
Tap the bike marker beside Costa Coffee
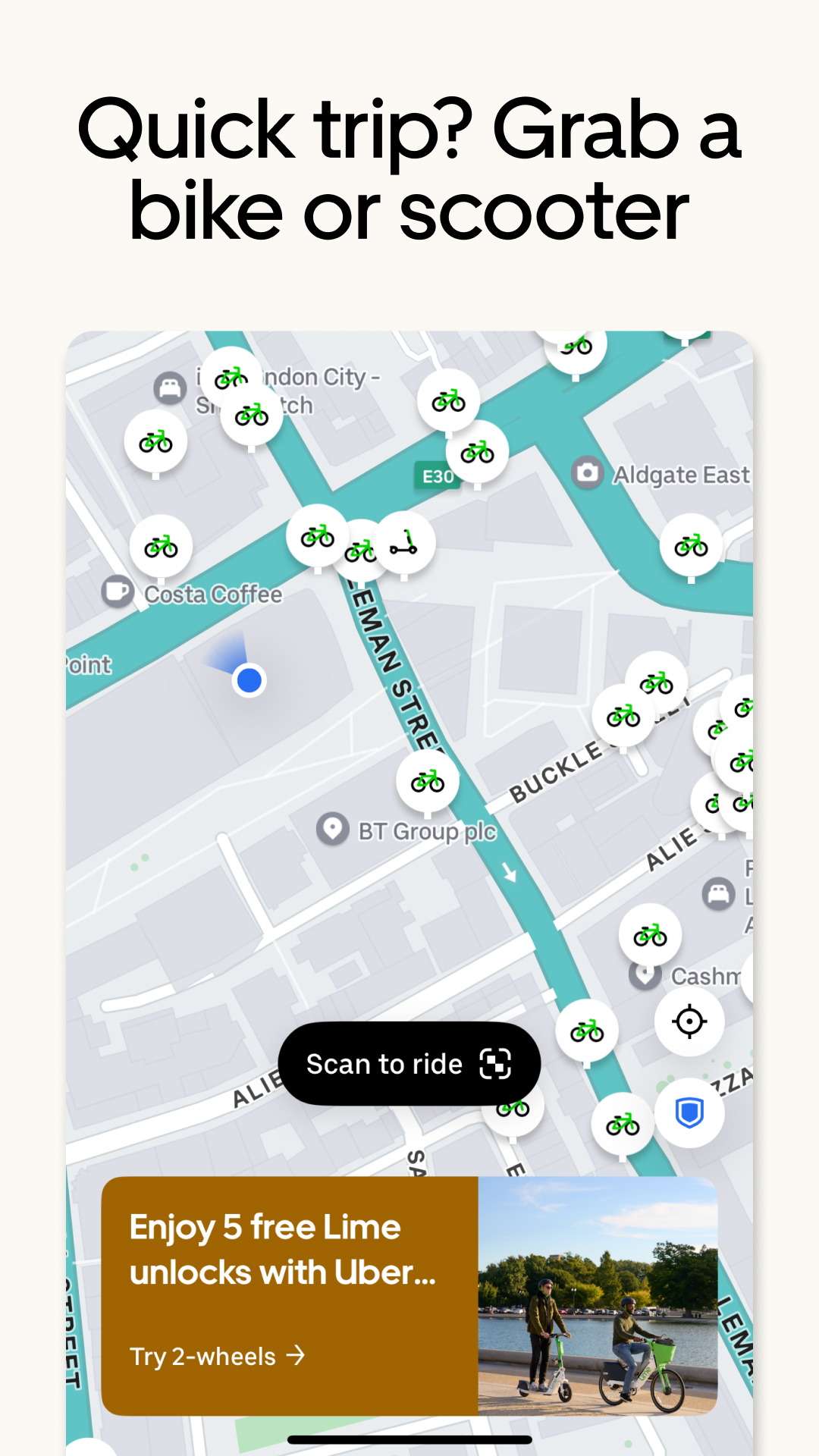159,544
